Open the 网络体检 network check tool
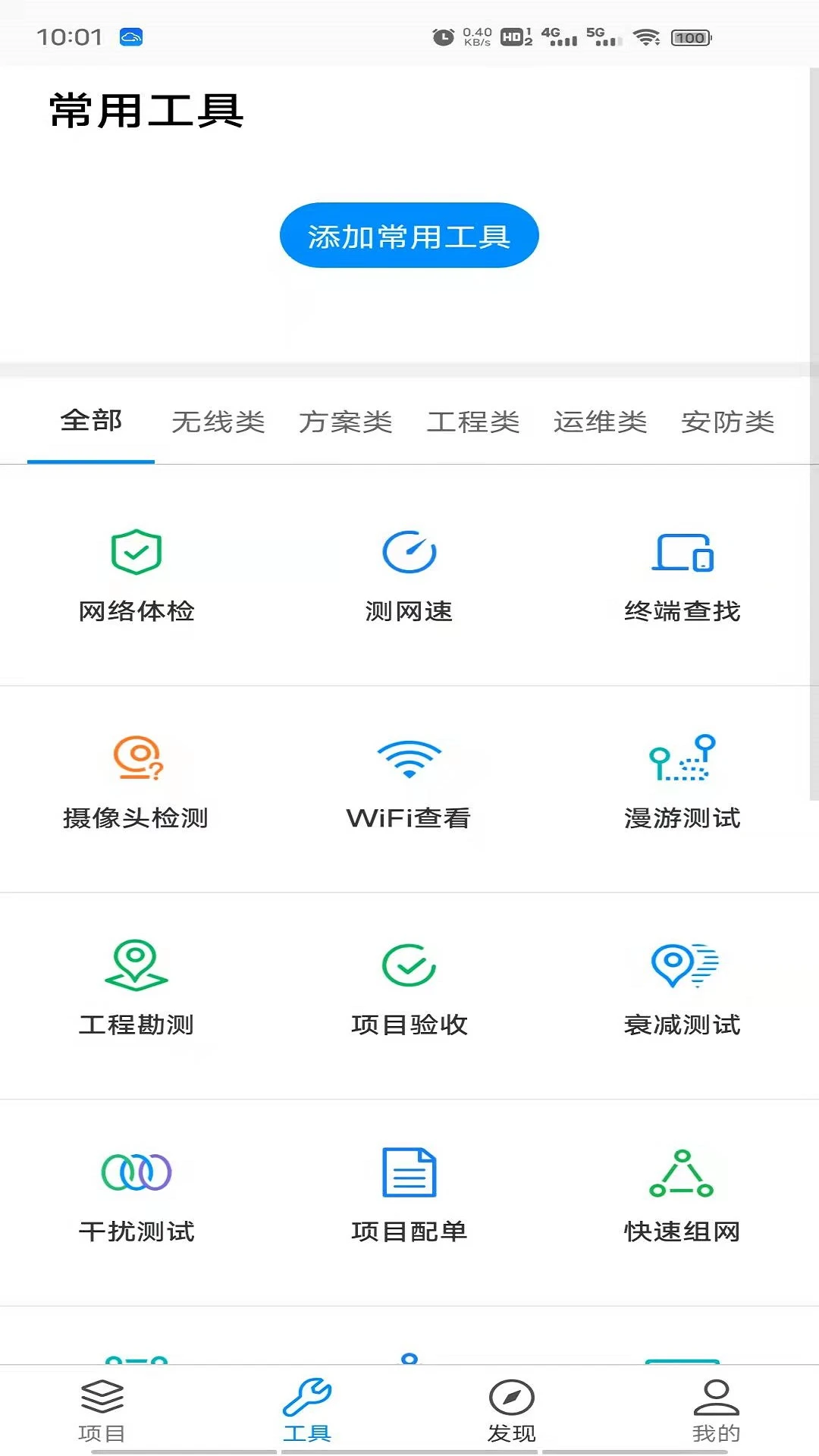This screenshot has height=1456, width=819. click(x=137, y=576)
